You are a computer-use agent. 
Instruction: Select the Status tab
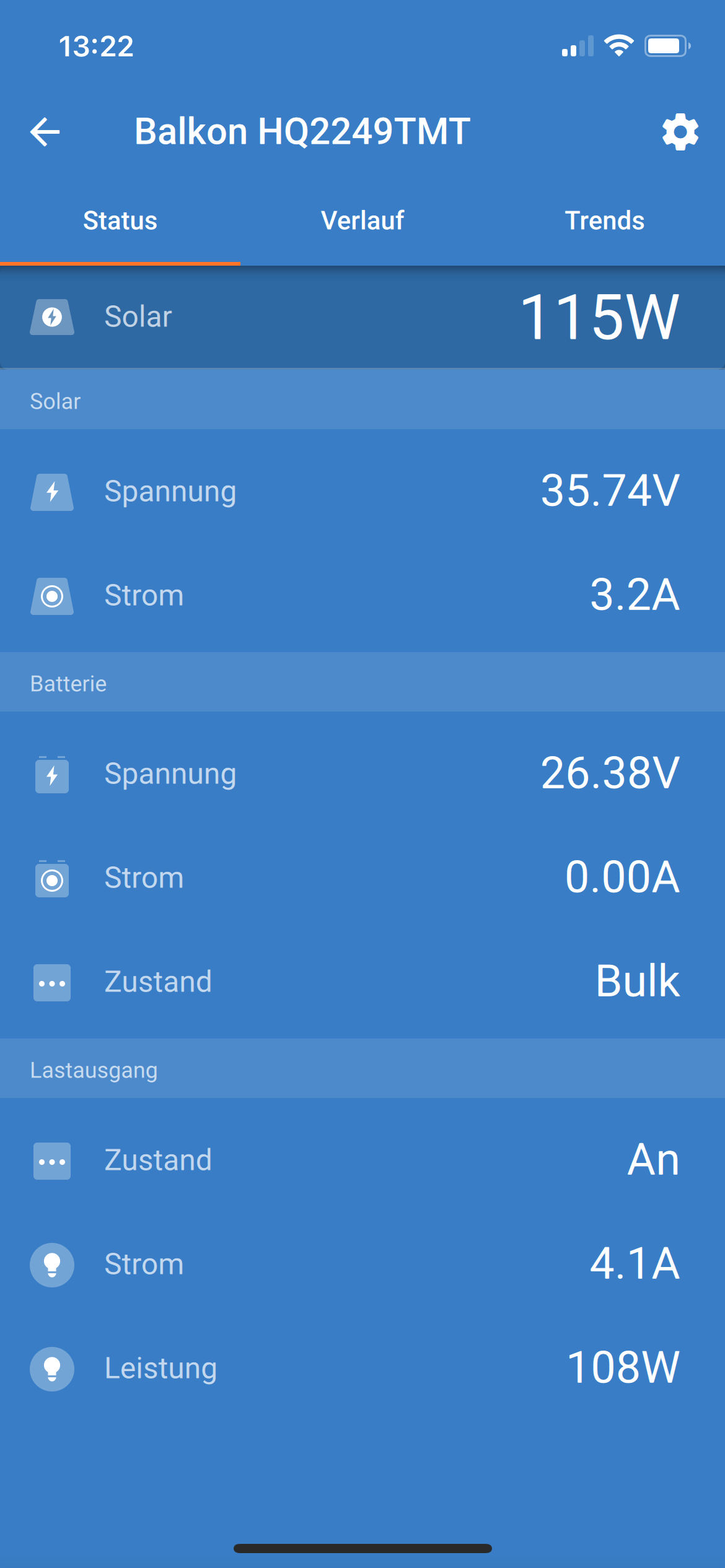(x=120, y=221)
